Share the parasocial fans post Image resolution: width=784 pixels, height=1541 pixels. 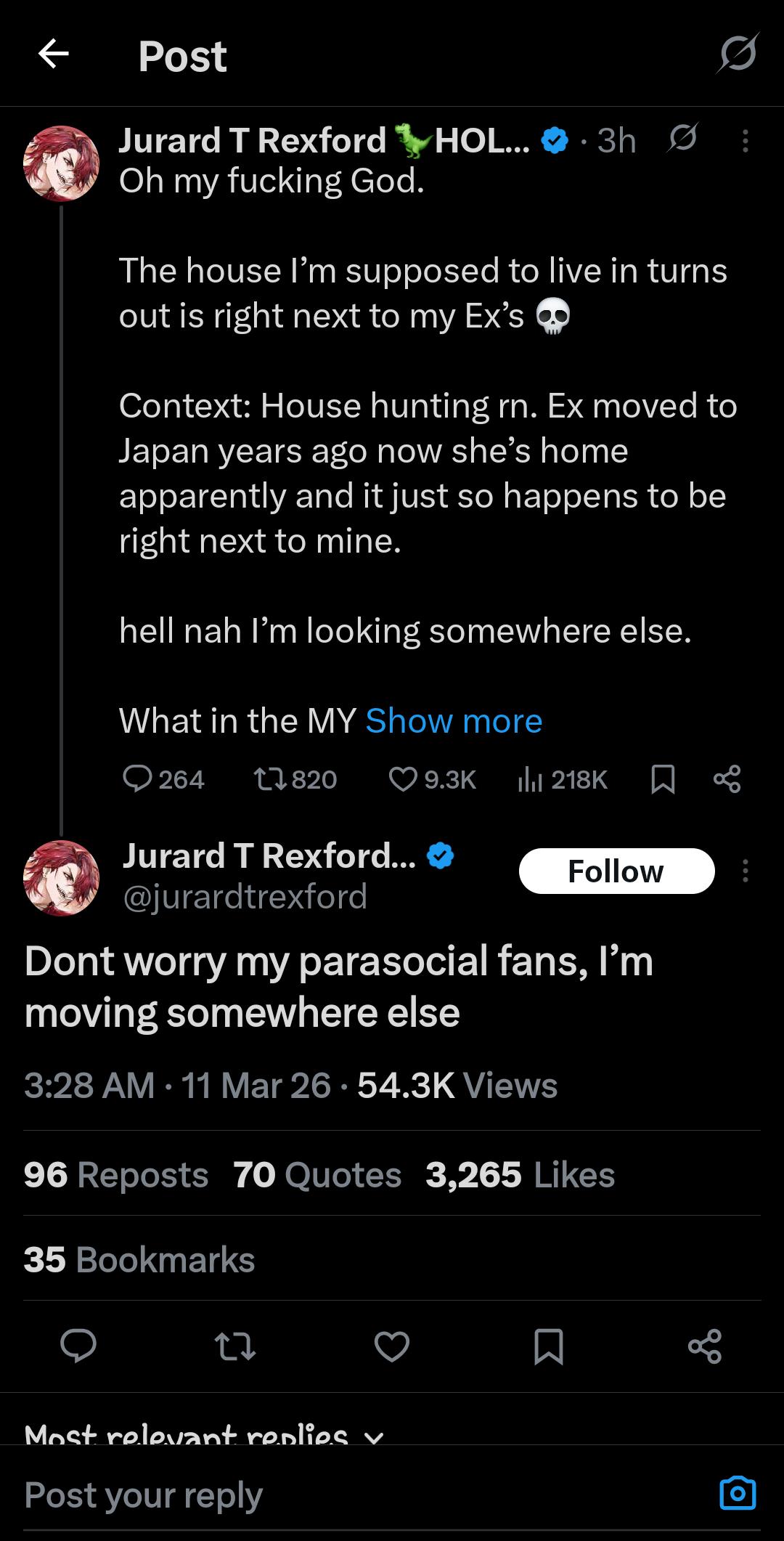click(705, 1346)
